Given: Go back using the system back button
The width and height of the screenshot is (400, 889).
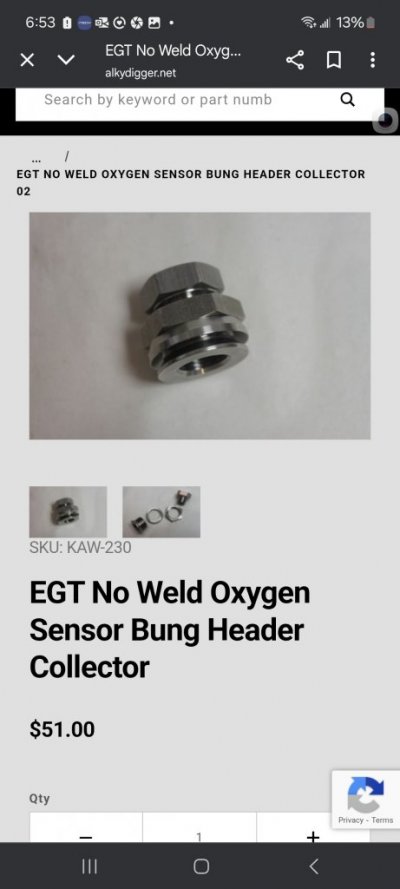Looking at the screenshot, I should pos(314,866).
